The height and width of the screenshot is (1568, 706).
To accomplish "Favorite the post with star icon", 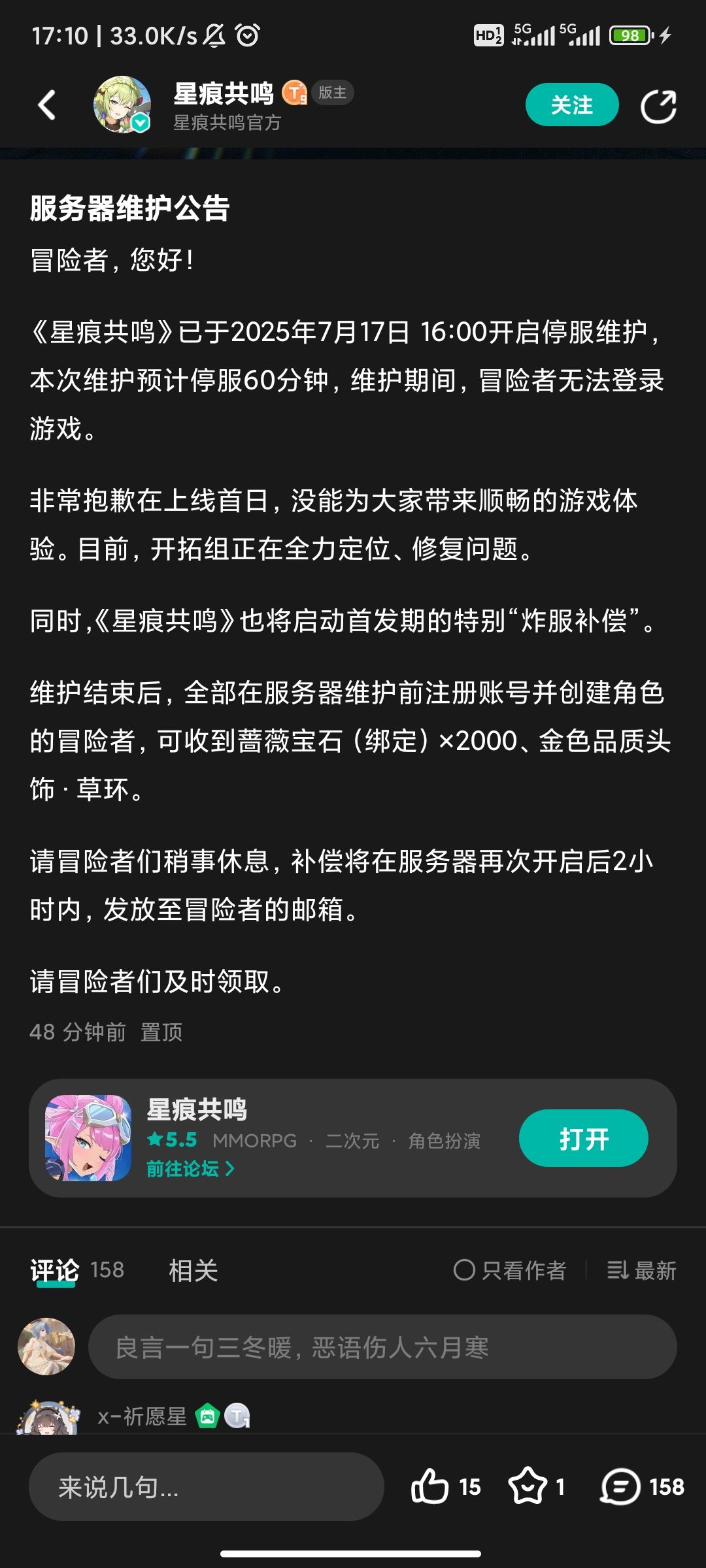I will click(536, 1486).
